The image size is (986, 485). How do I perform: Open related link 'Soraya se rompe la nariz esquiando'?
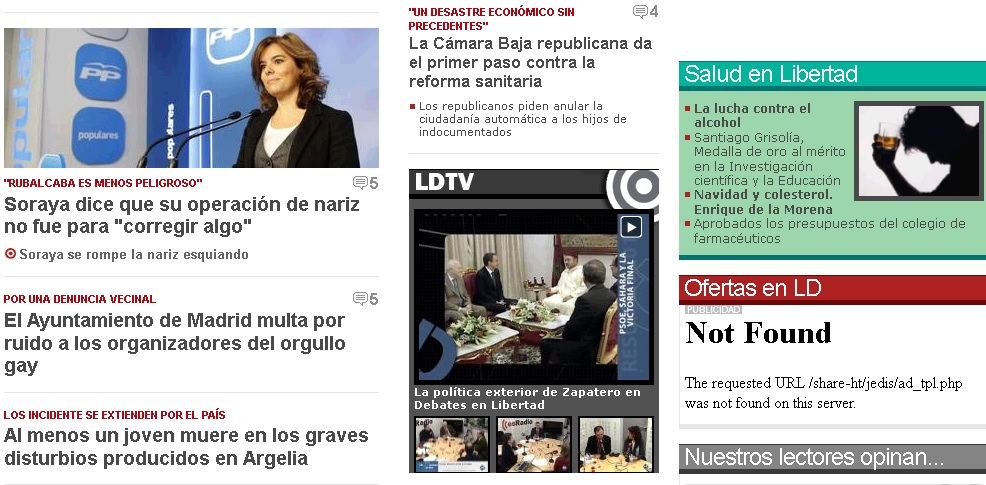click(x=133, y=254)
